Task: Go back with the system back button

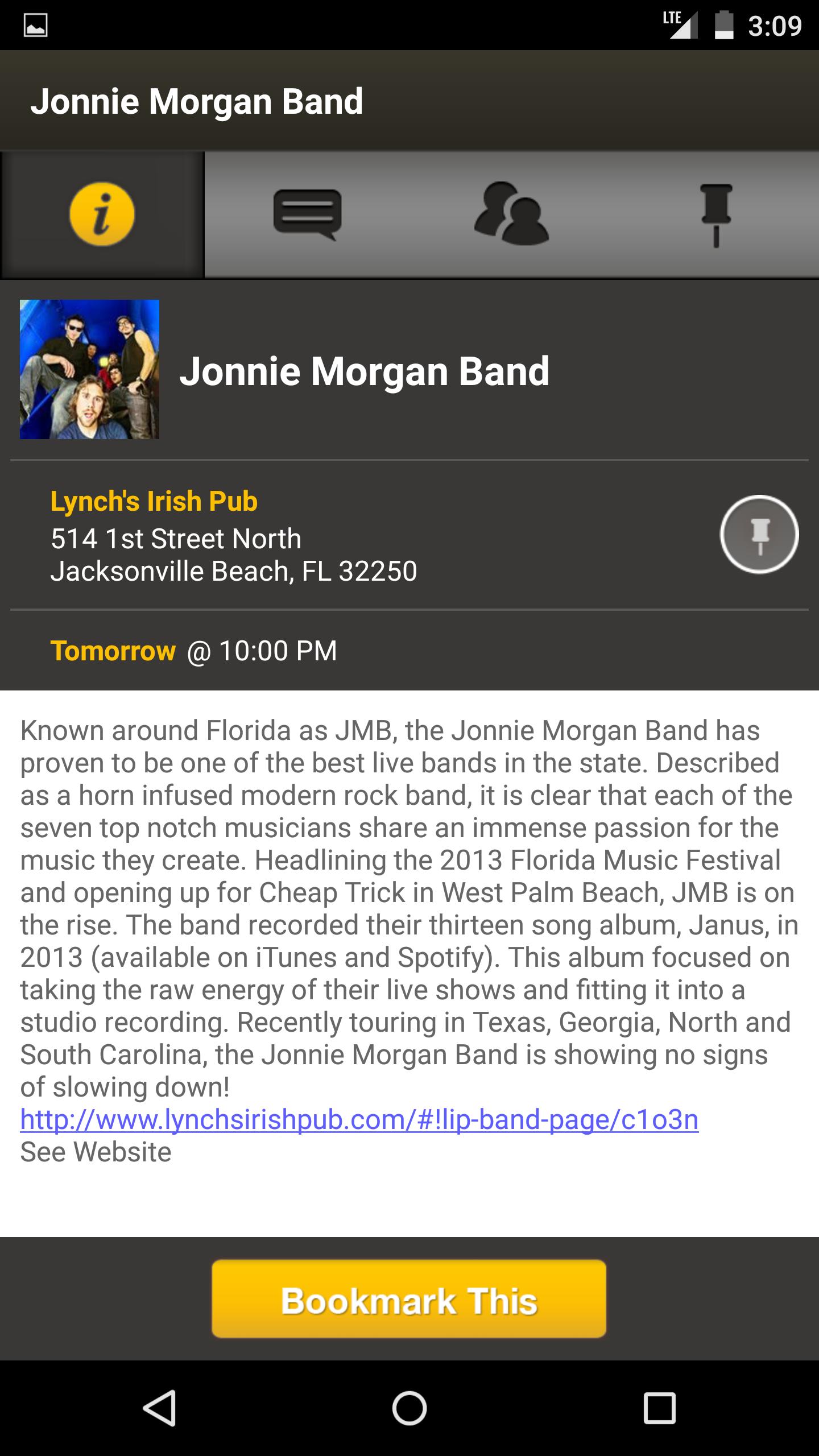Action: pos(159,1408)
